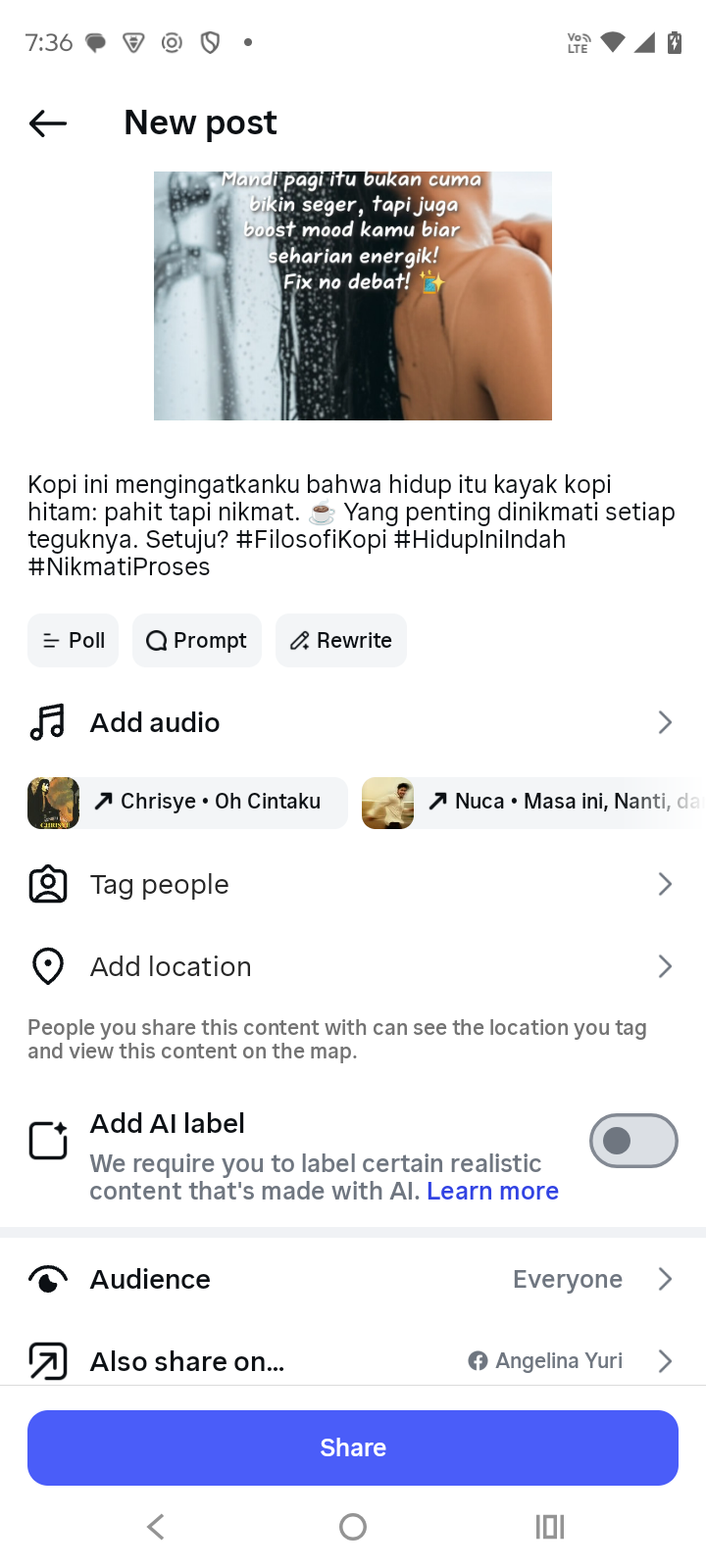Viewport: 706px width, 1568px height.
Task: Rewrite the caption with the Rewrite chip
Action: [x=341, y=641]
